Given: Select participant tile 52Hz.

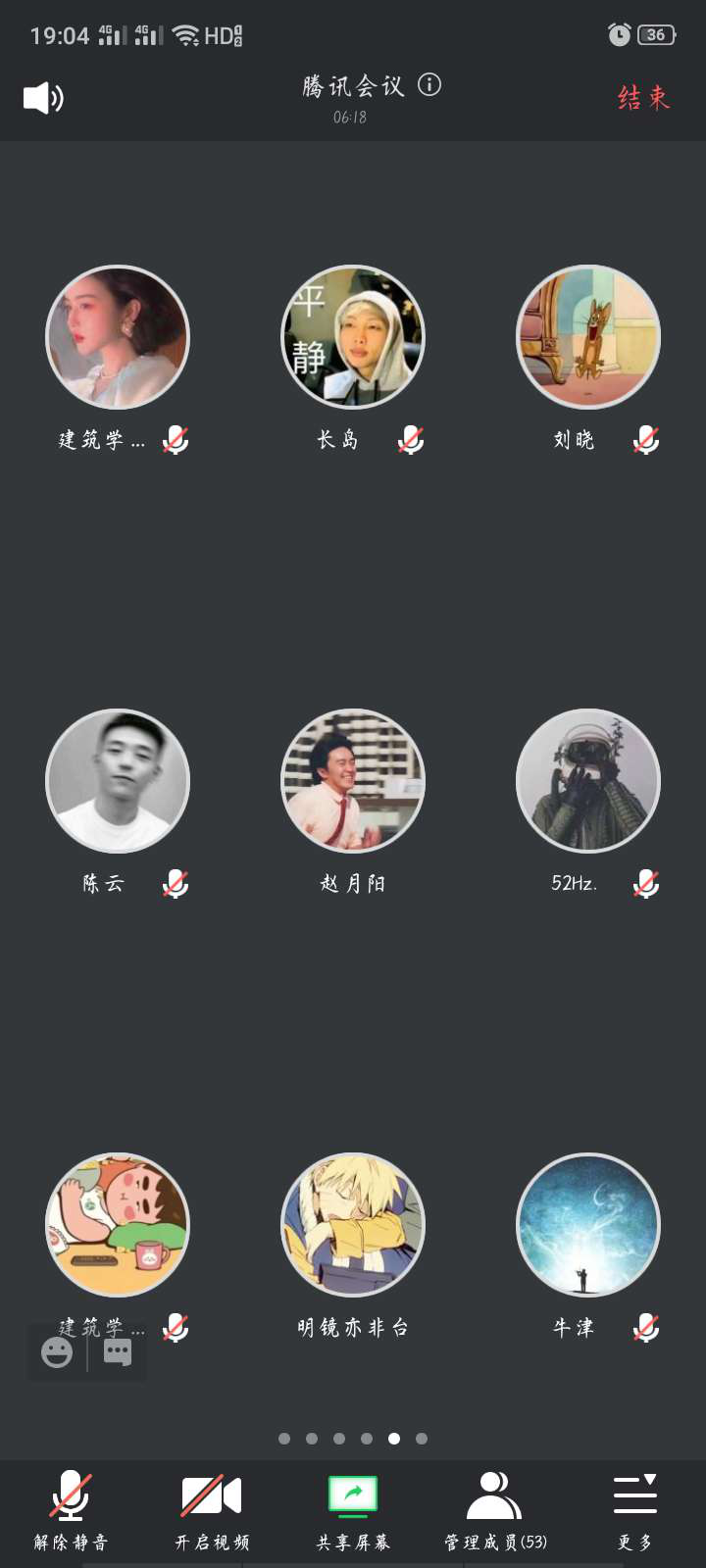Looking at the screenshot, I should (588, 781).
